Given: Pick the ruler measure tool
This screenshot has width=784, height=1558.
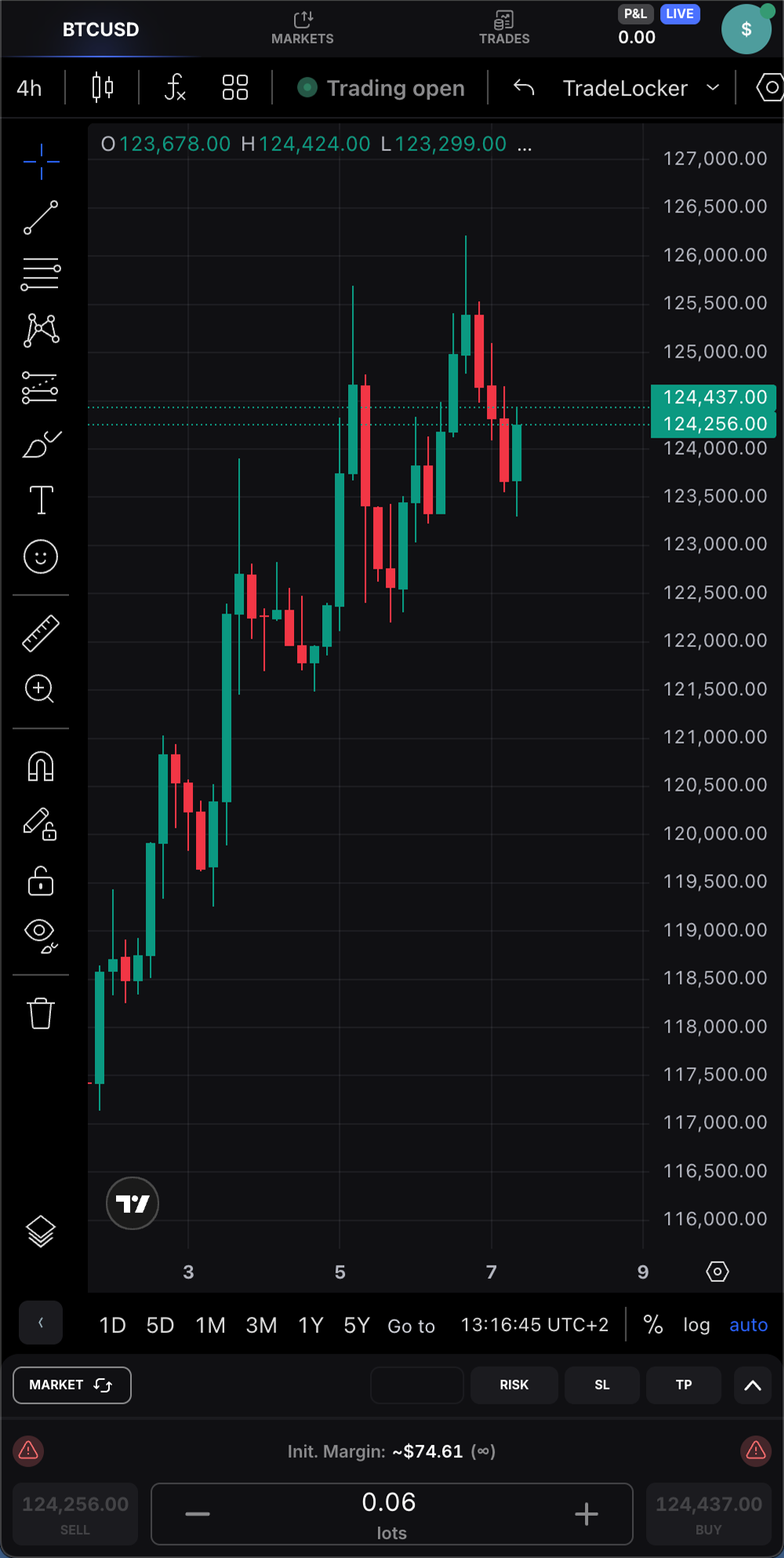Looking at the screenshot, I should click(41, 633).
